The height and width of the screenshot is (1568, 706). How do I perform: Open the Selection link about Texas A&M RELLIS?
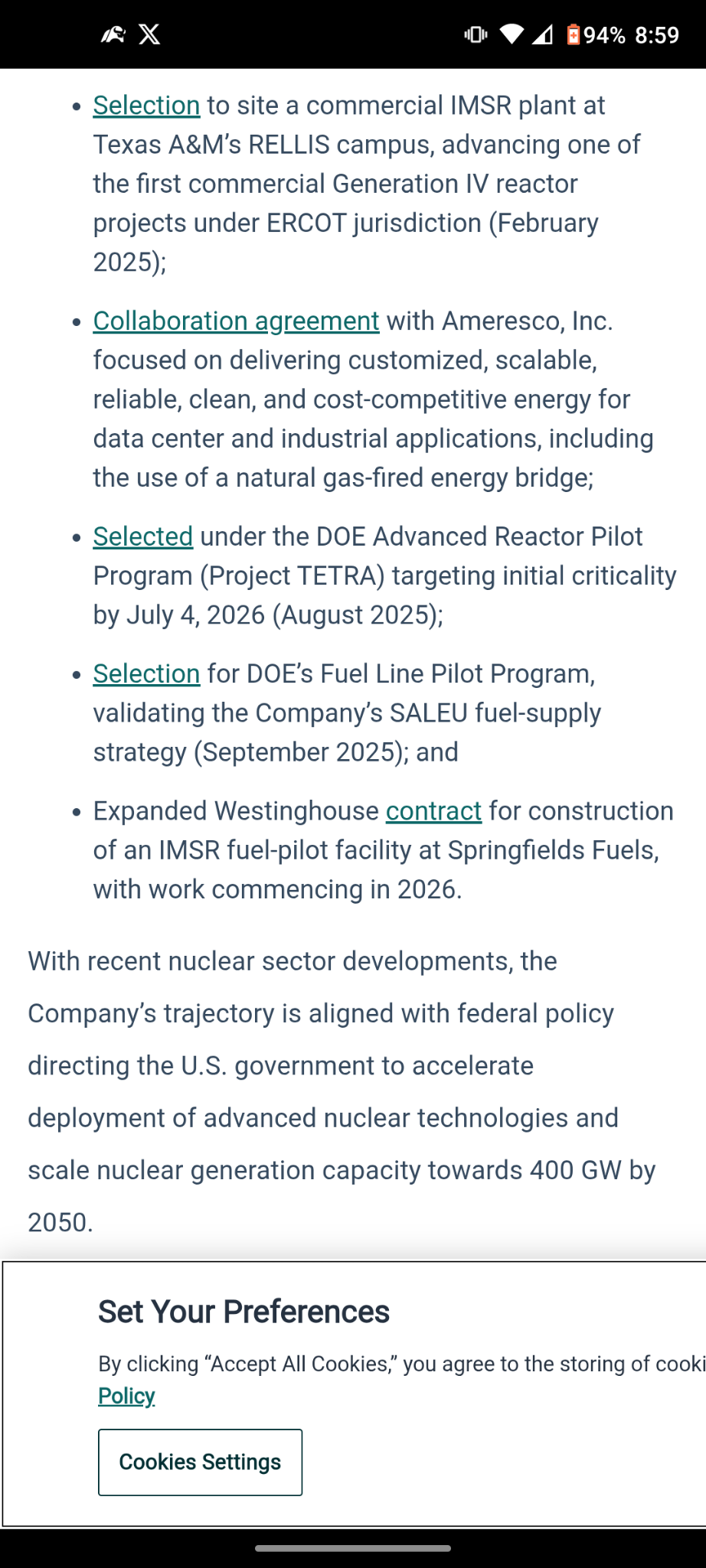(146, 106)
